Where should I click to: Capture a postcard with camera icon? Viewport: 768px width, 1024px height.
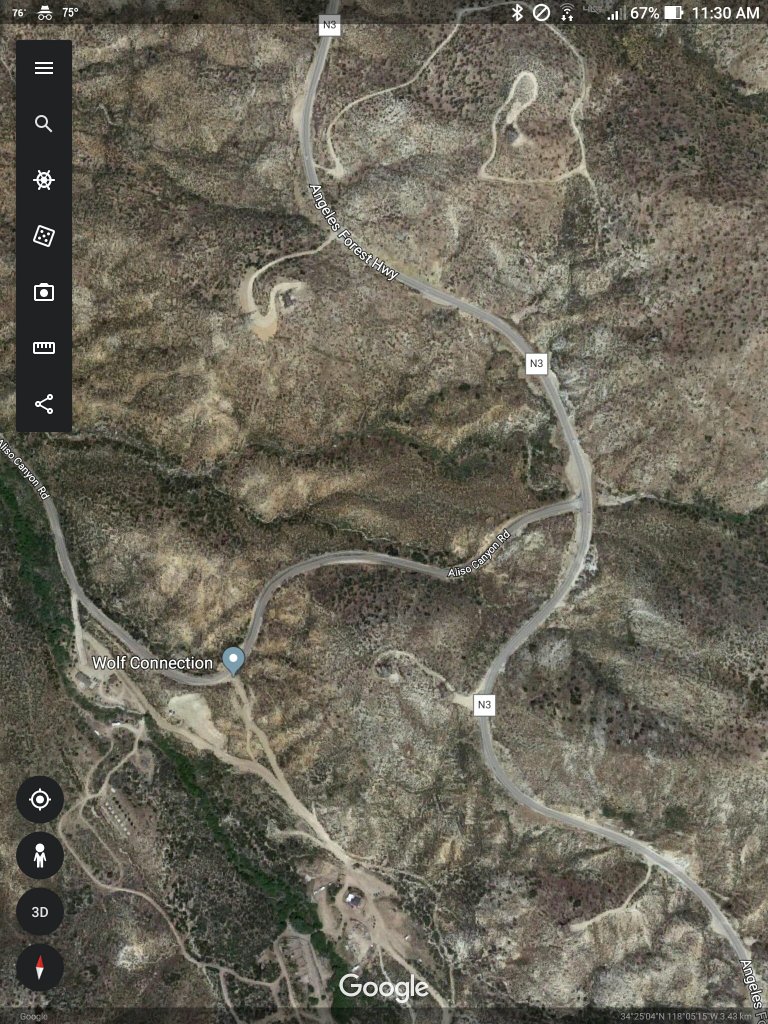tap(44, 292)
